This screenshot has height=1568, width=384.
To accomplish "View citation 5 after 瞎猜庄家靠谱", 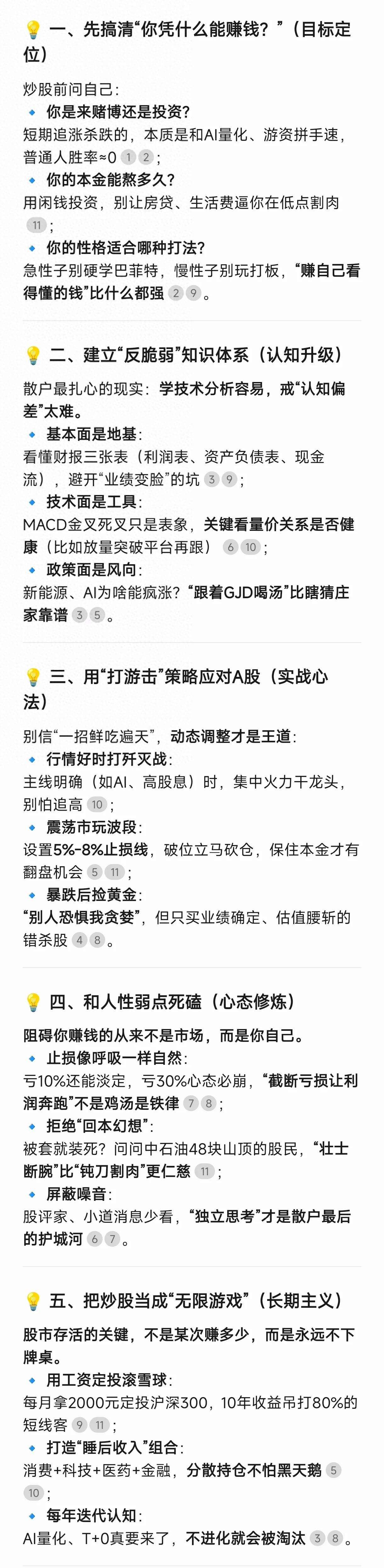I will (x=97, y=615).
